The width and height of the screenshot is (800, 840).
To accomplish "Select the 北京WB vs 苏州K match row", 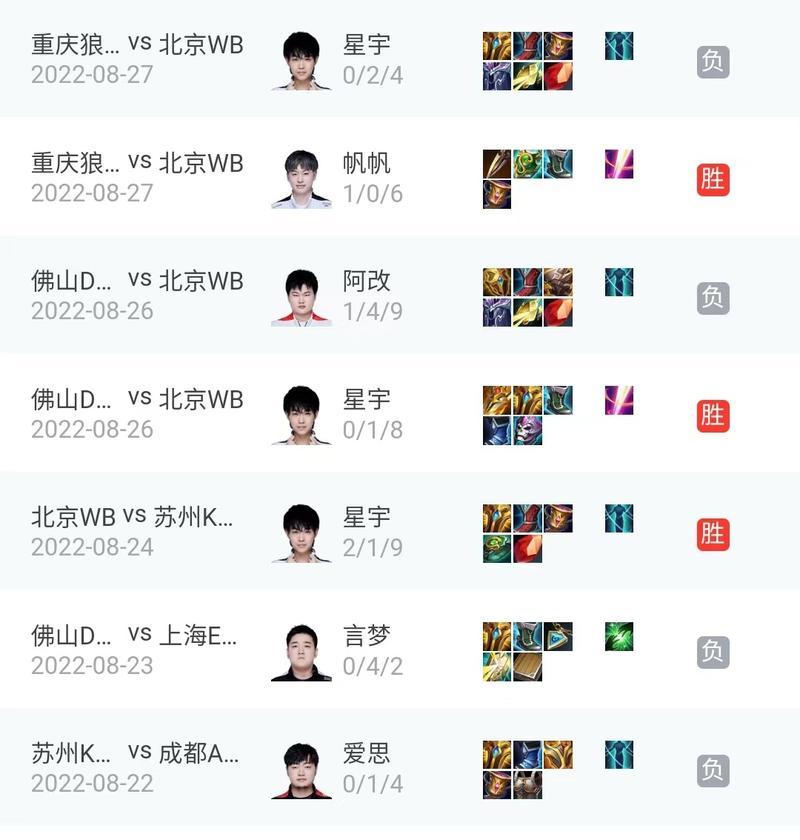I will (x=400, y=532).
